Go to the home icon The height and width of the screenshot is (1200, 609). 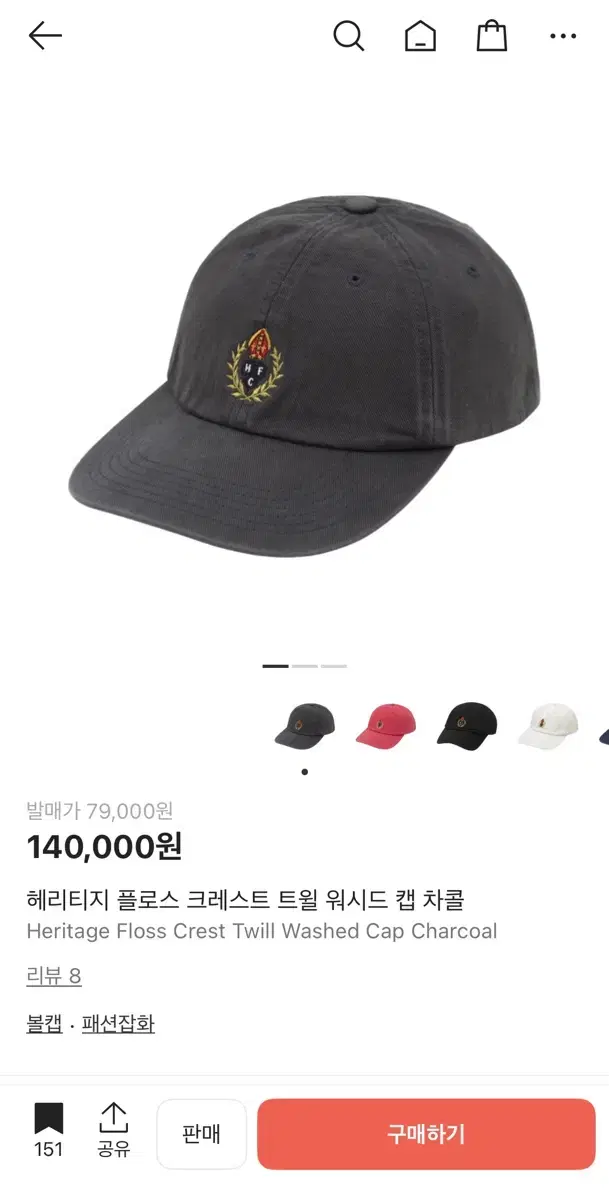point(420,37)
